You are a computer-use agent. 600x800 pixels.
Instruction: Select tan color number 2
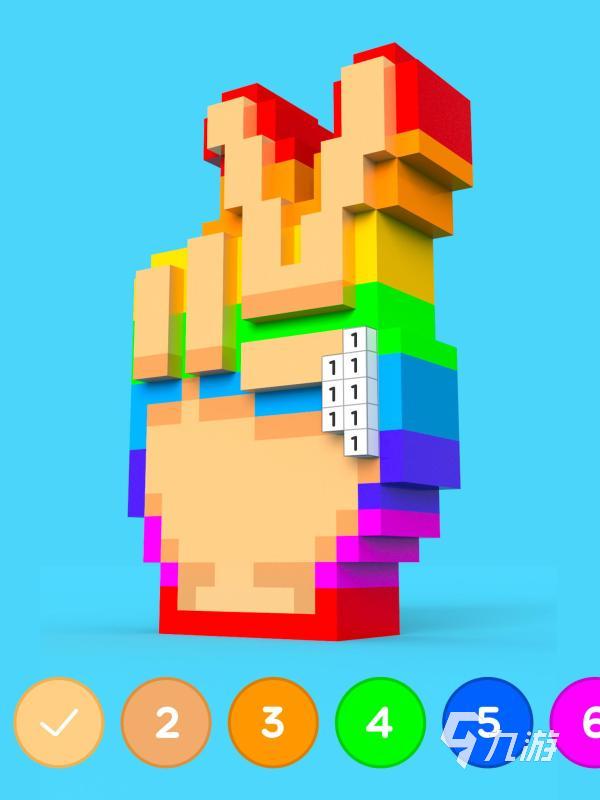(166, 722)
